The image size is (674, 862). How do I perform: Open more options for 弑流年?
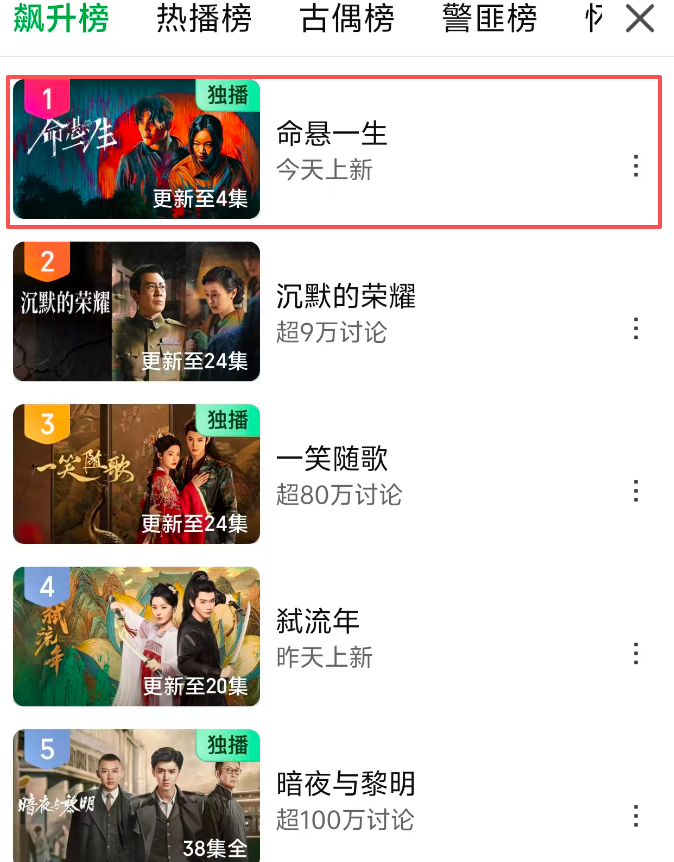tap(636, 654)
